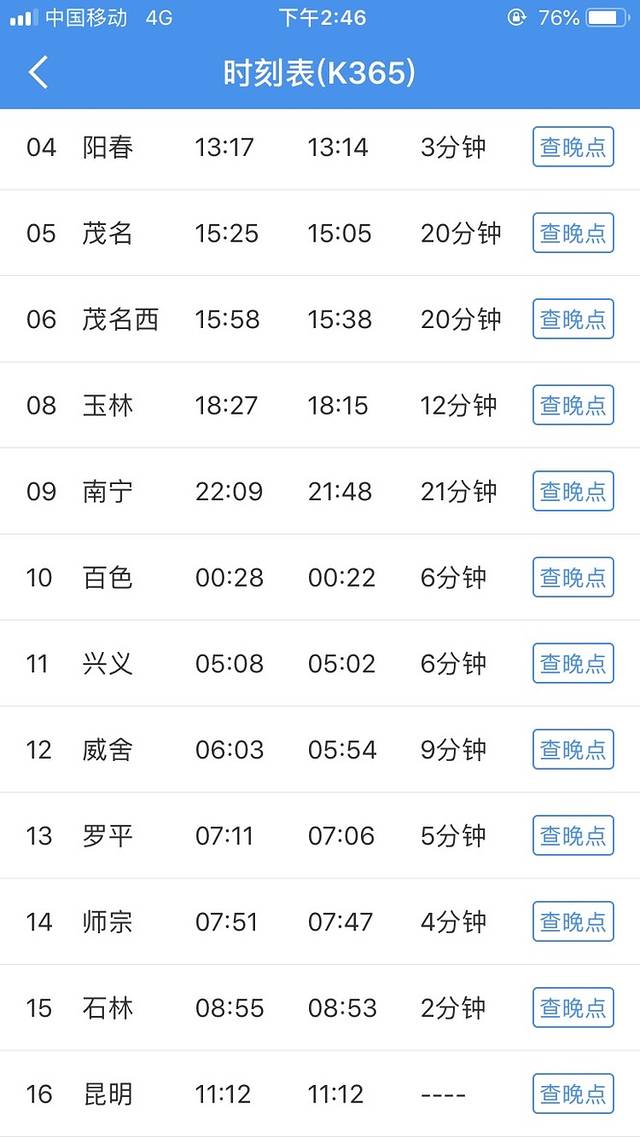Viewport: 640px width, 1137px height.
Task: Select 查晚点 beside 南宁
Action: click(573, 491)
